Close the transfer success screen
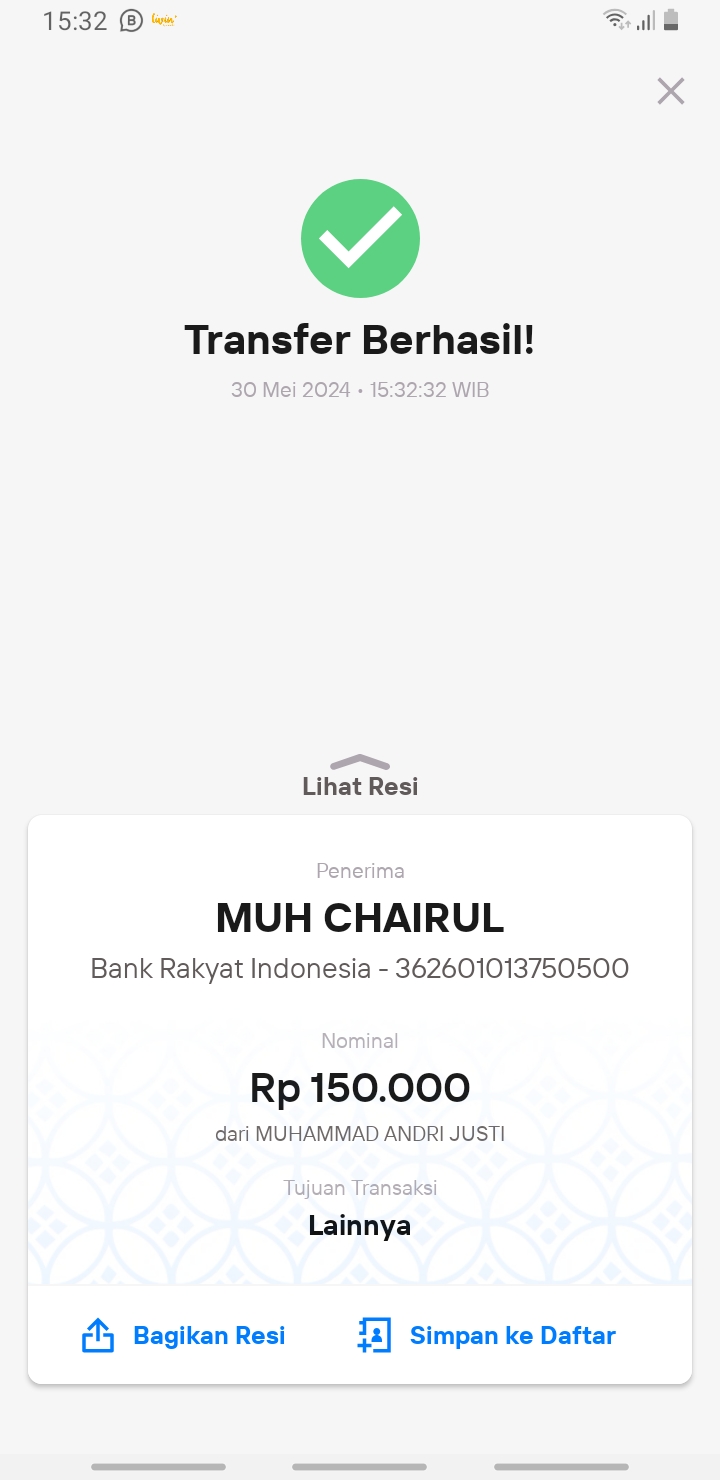 coord(670,91)
